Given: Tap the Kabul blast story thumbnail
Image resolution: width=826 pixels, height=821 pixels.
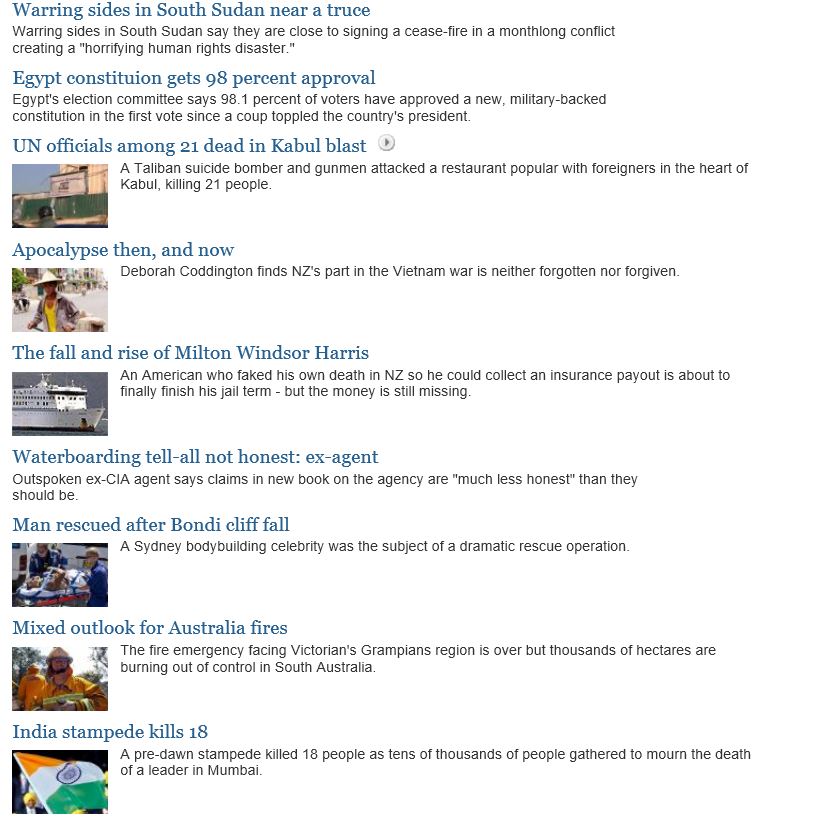Looking at the screenshot, I should (60, 196).
